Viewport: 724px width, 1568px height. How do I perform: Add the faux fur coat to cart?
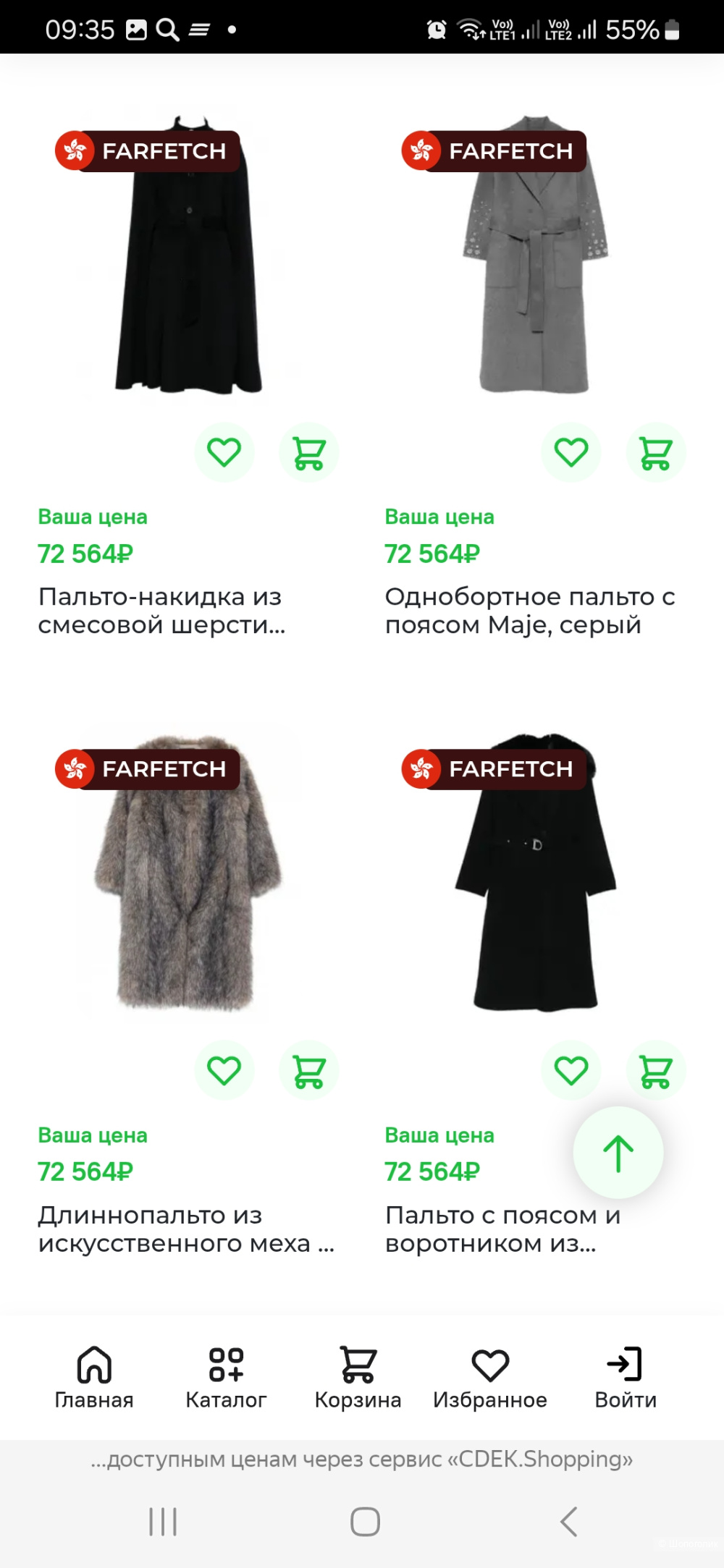tap(309, 1070)
